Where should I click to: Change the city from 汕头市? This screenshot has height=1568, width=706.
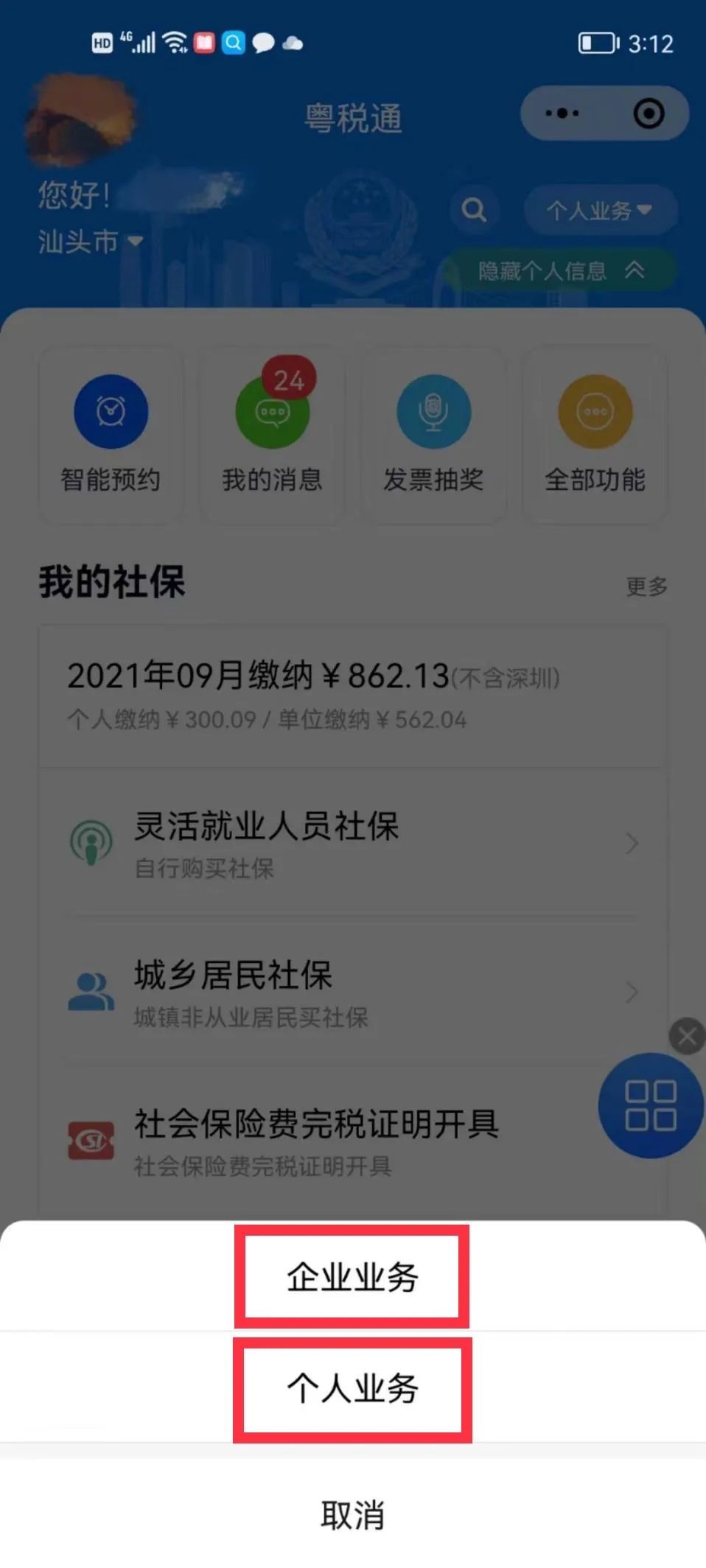90,242
